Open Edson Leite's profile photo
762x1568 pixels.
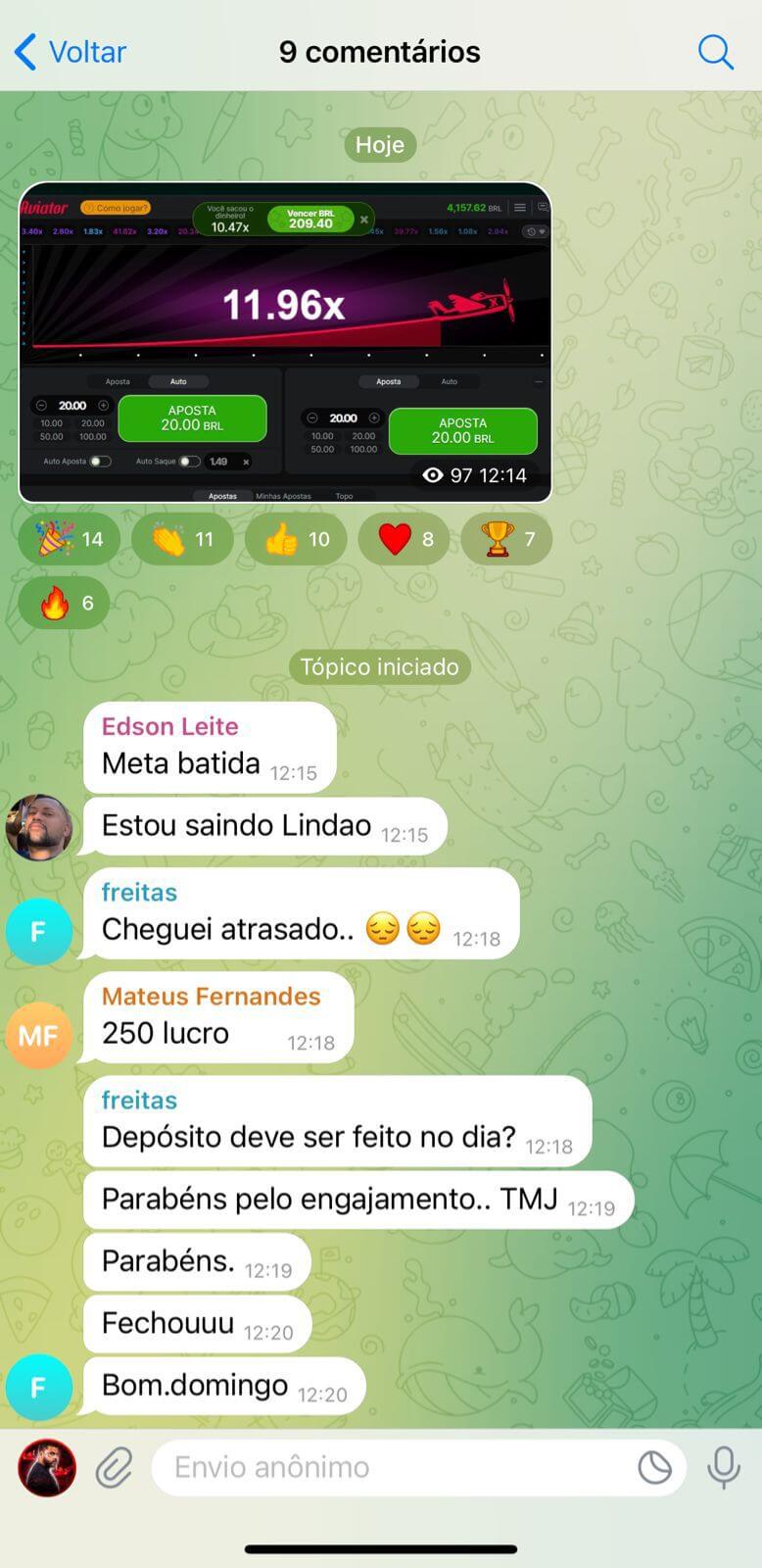coord(39,826)
